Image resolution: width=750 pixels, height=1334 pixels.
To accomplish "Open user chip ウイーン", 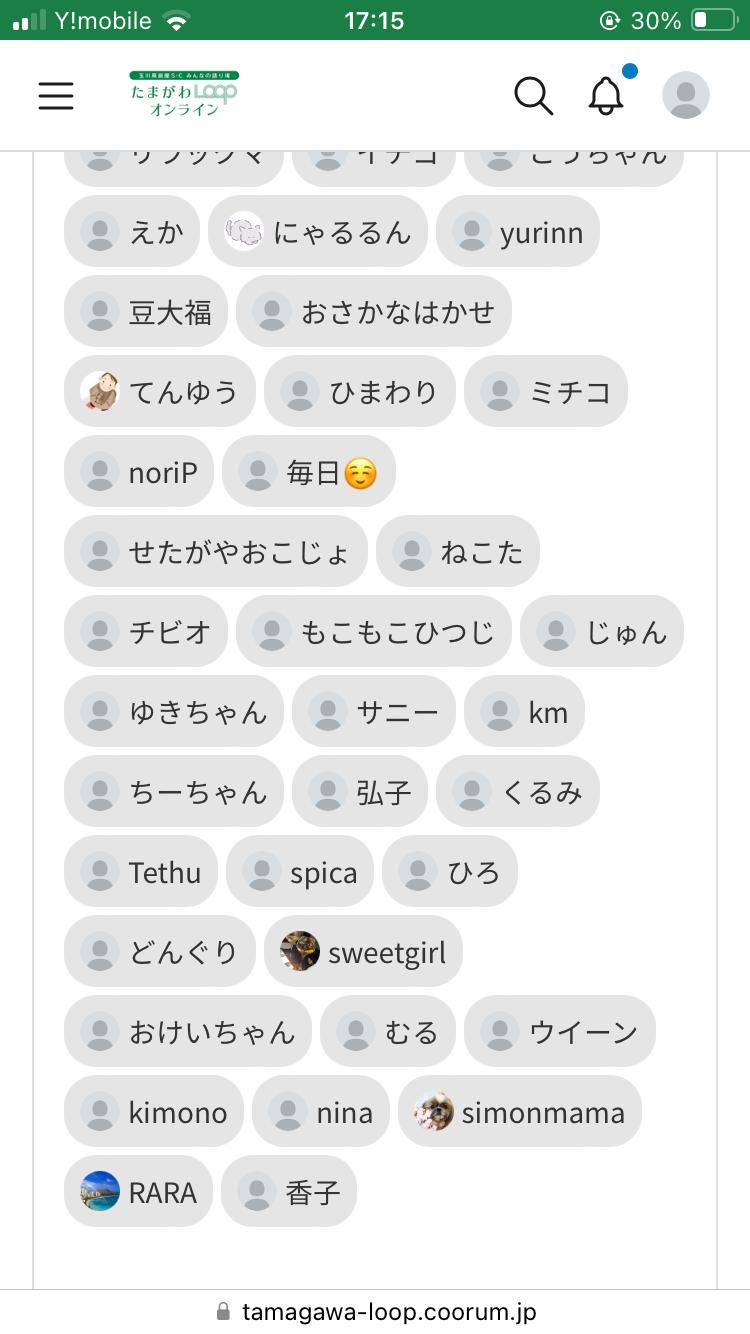I will pos(560,1031).
